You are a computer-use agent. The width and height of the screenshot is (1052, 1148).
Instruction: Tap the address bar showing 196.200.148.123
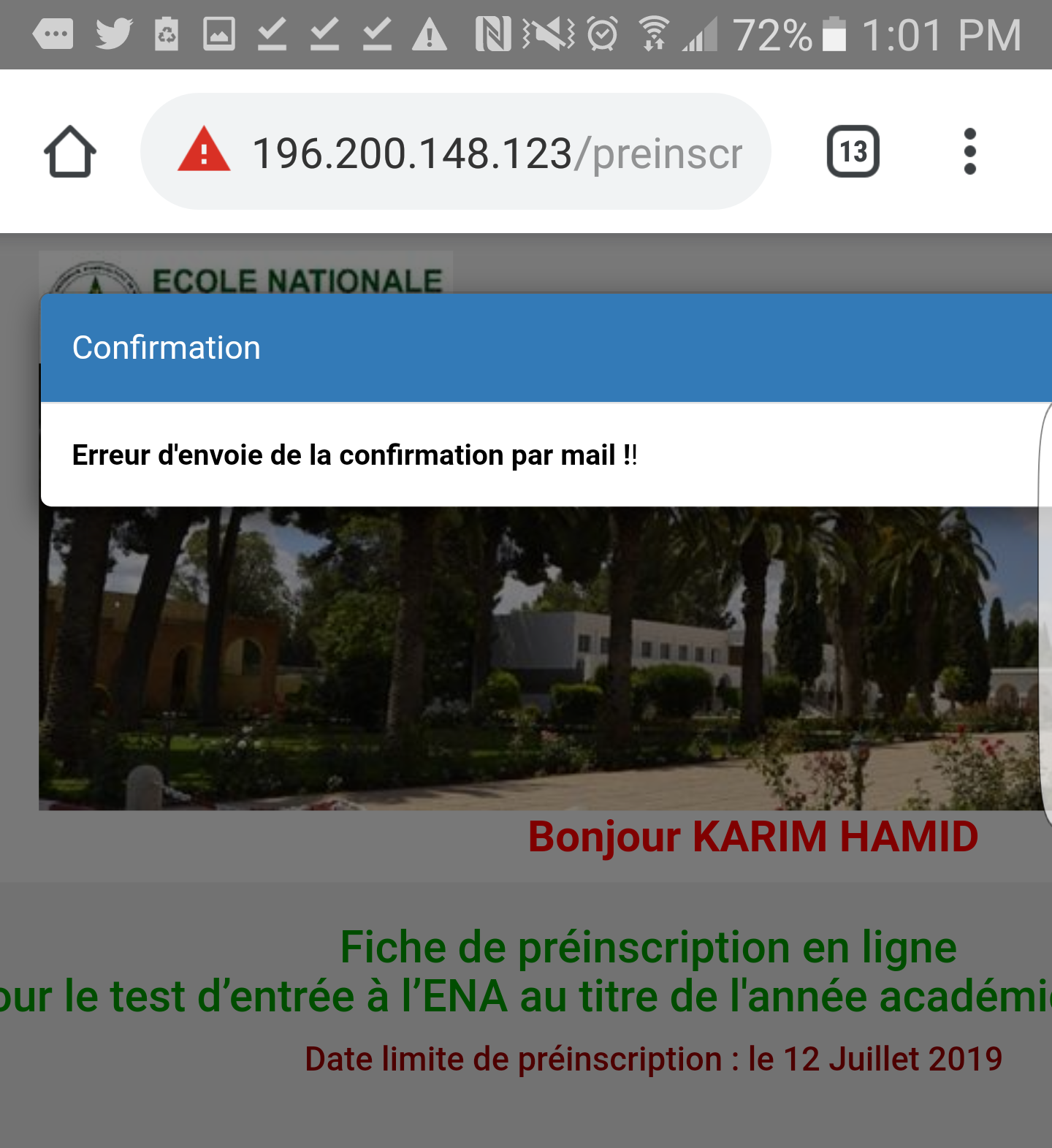(x=497, y=153)
